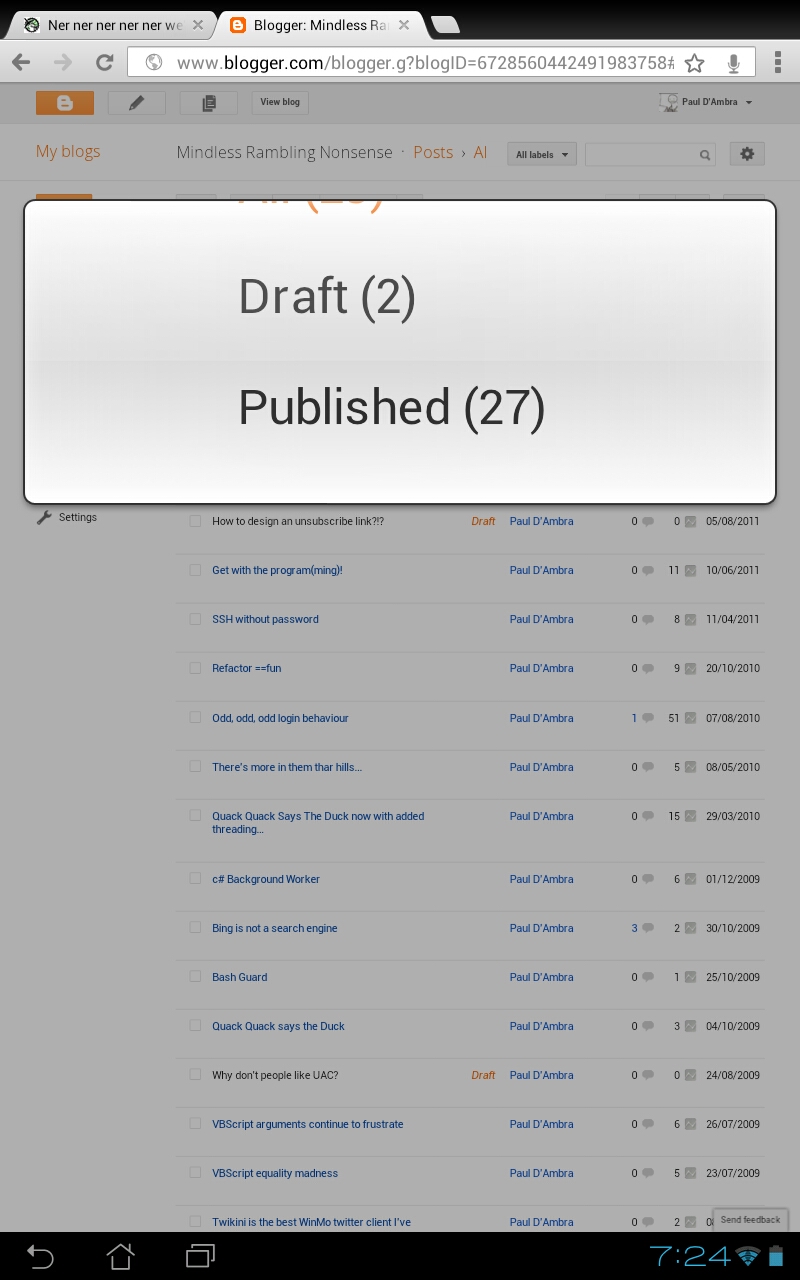This screenshot has width=800, height=1280.
Task: Start voice search with the microphone
Action: [x=734, y=63]
